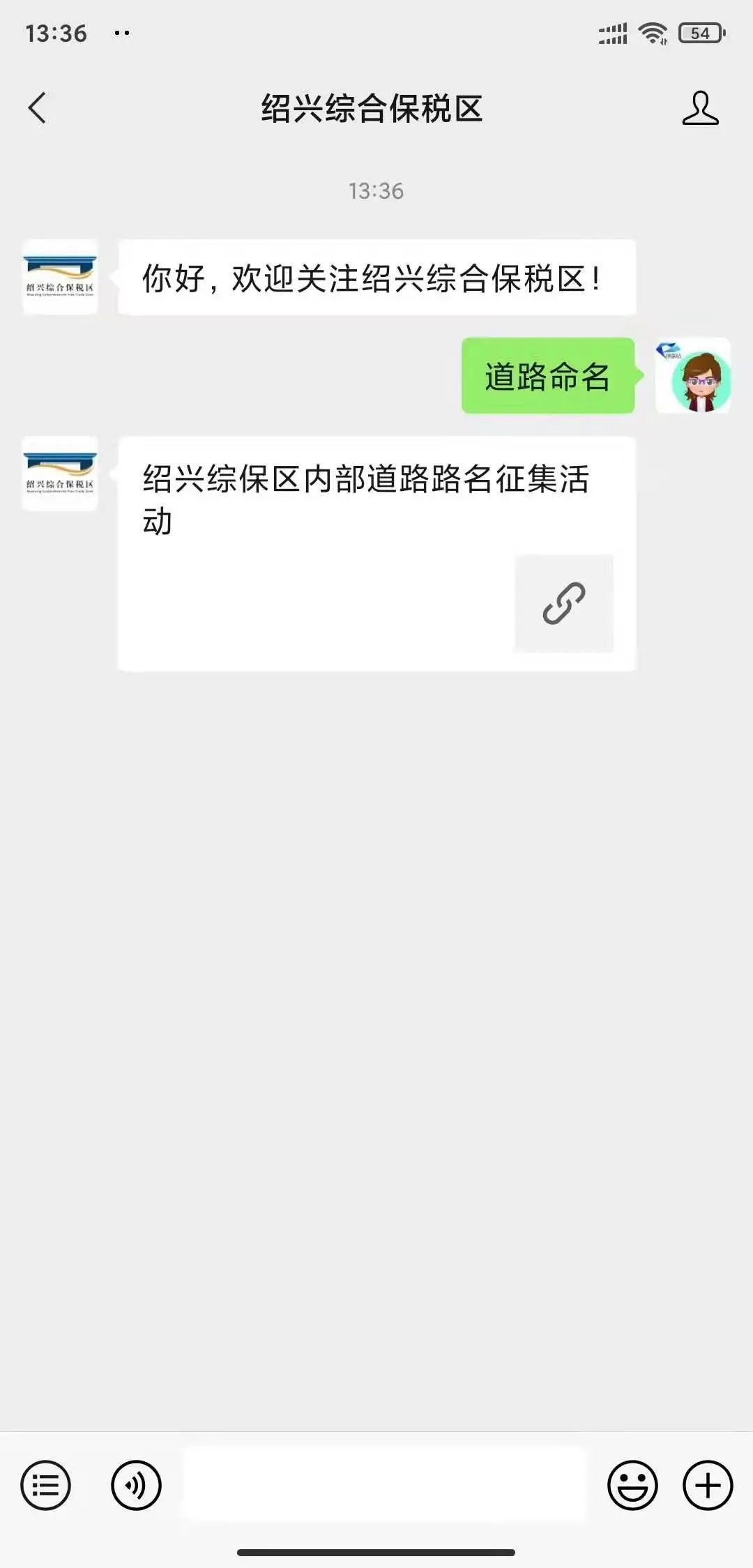Viewport: 753px width, 1568px height.
Task: Switch to voice message input
Action: (x=136, y=1485)
